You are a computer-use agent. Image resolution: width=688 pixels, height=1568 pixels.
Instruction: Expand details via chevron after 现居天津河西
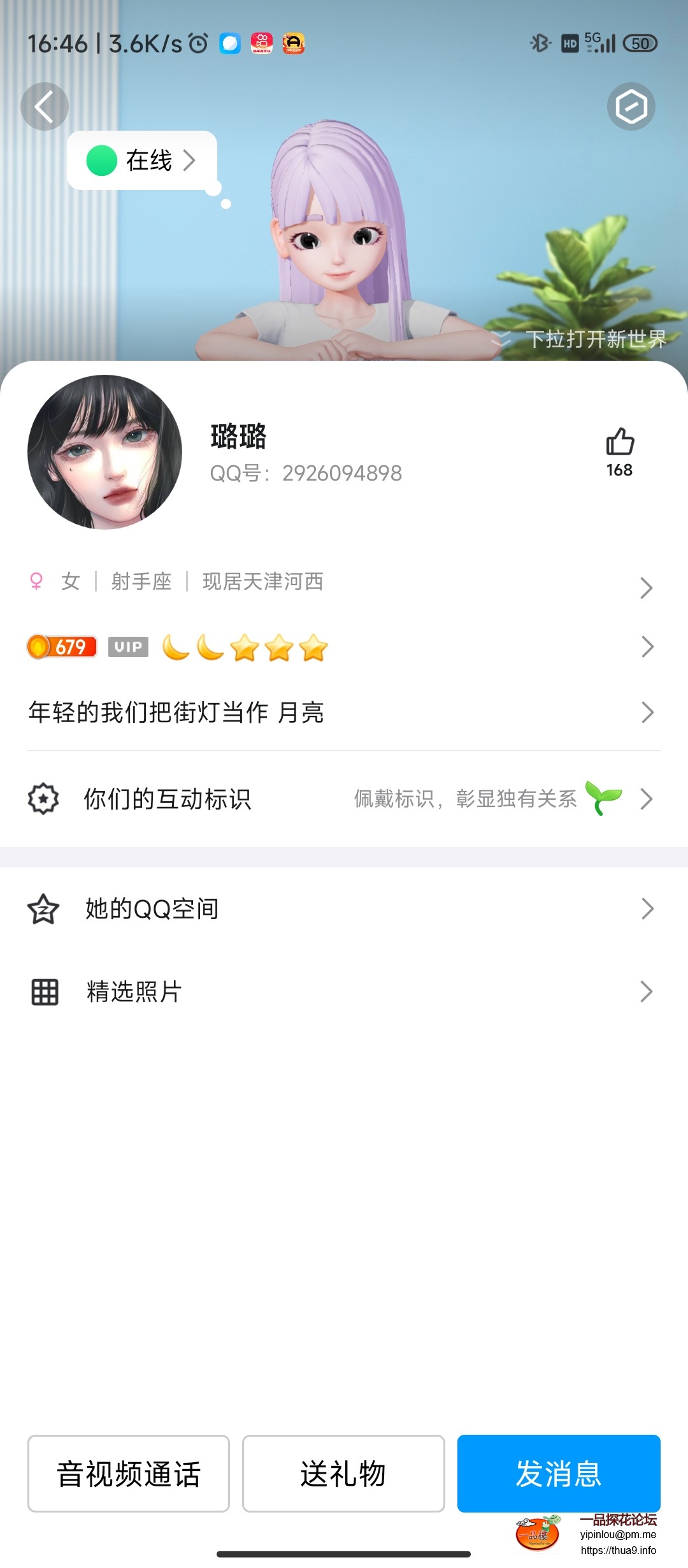tap(647, 588)
